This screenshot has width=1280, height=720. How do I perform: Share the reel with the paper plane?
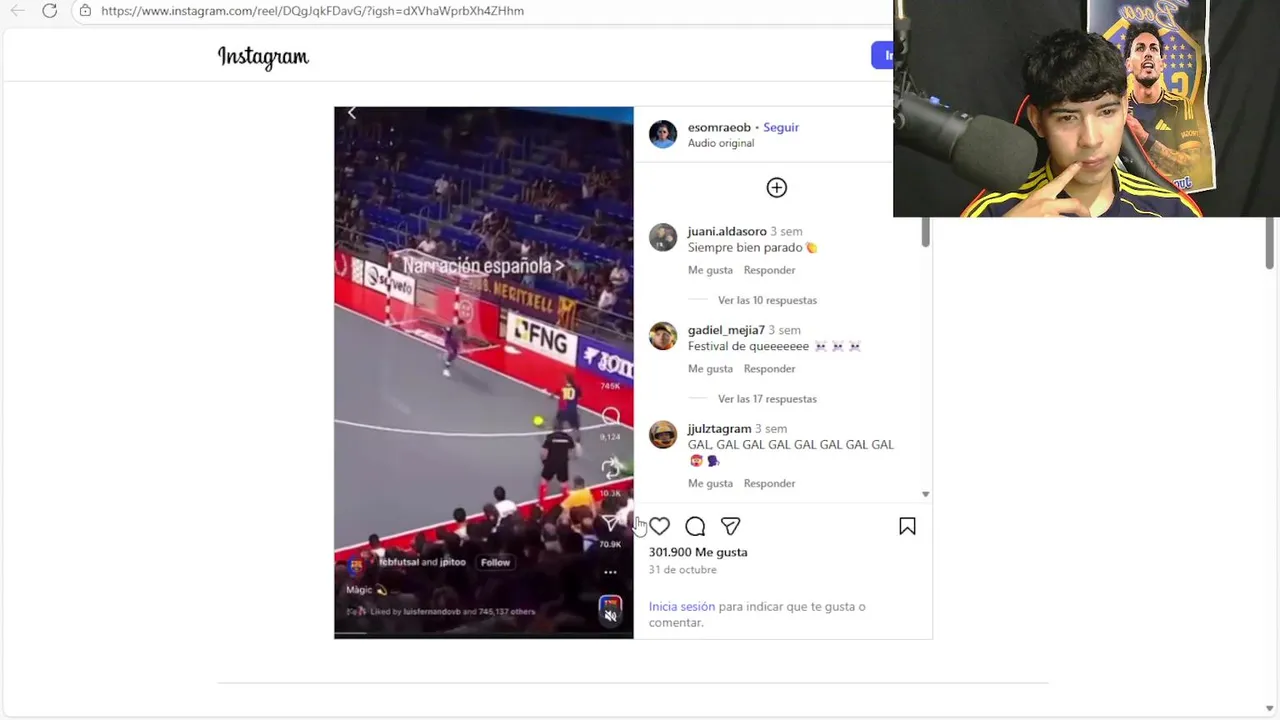pos(731,527)
